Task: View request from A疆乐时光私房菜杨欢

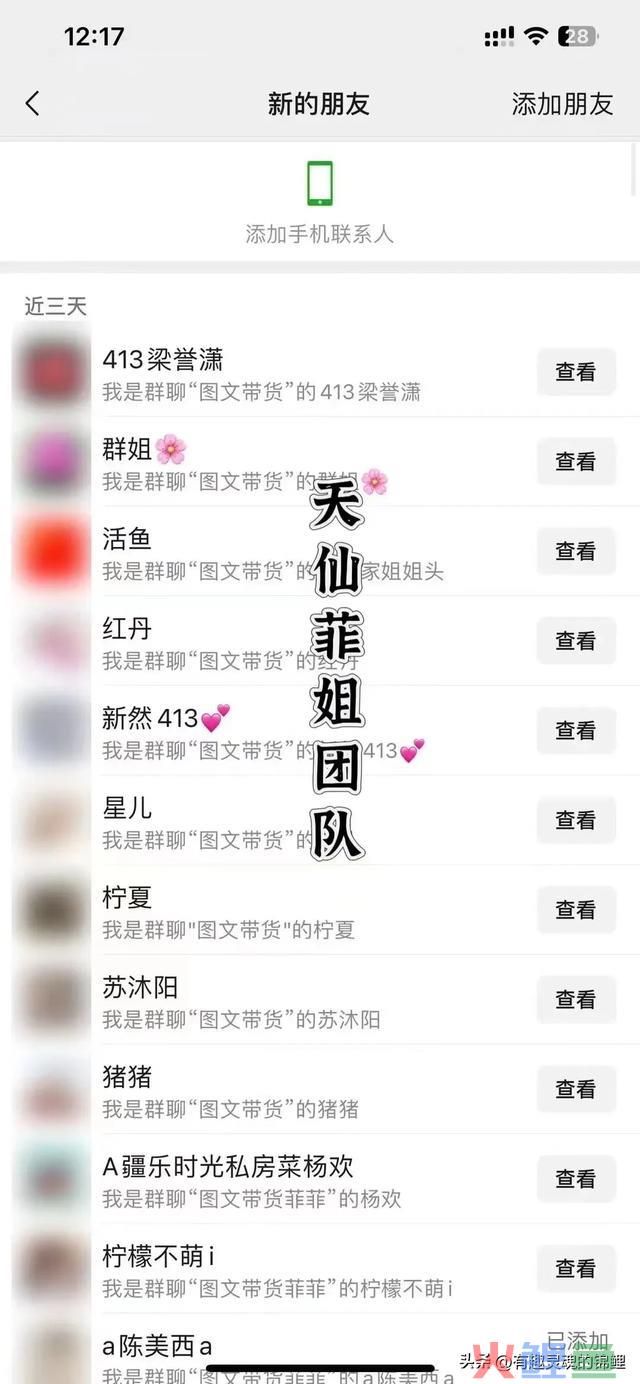Action: [x=575, y=1179]
